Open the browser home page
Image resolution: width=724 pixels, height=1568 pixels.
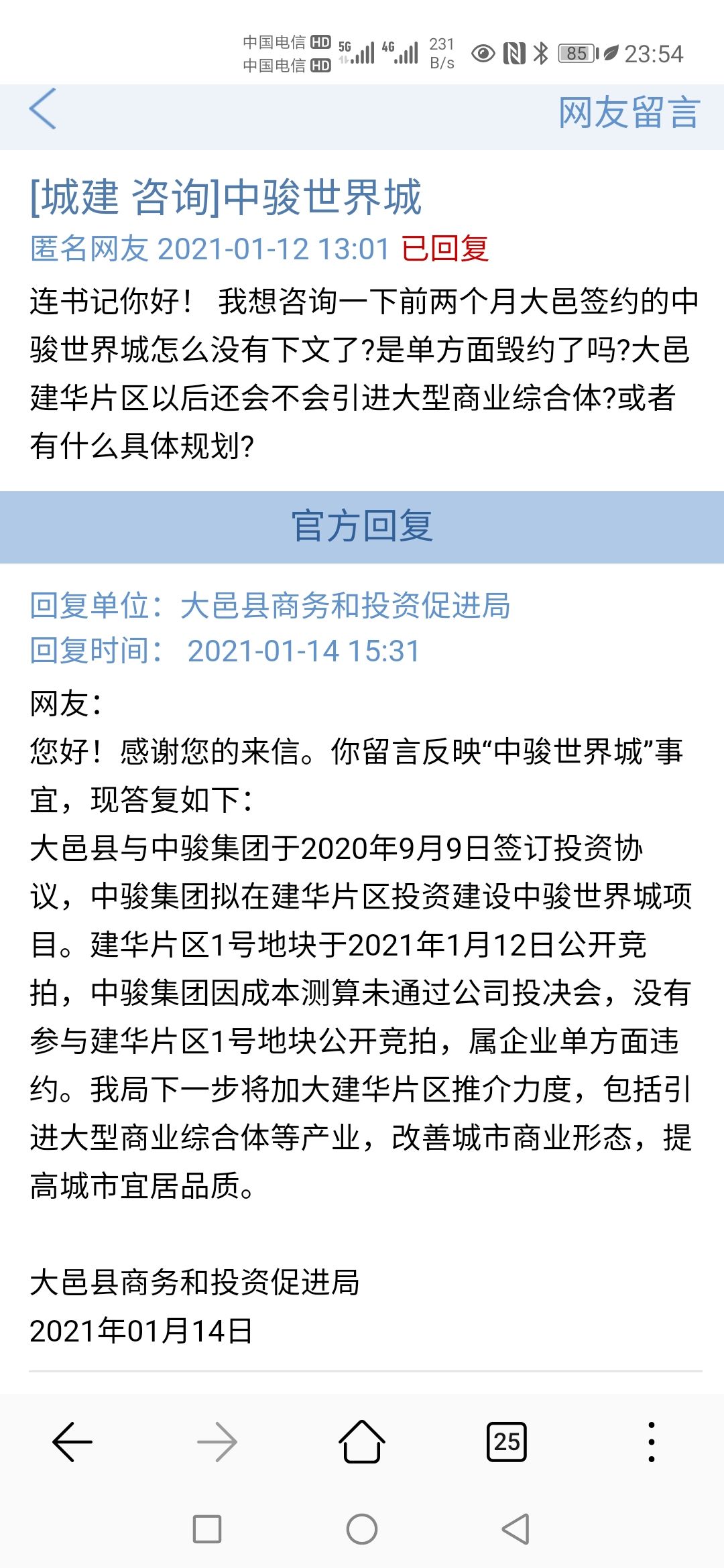362,1441
